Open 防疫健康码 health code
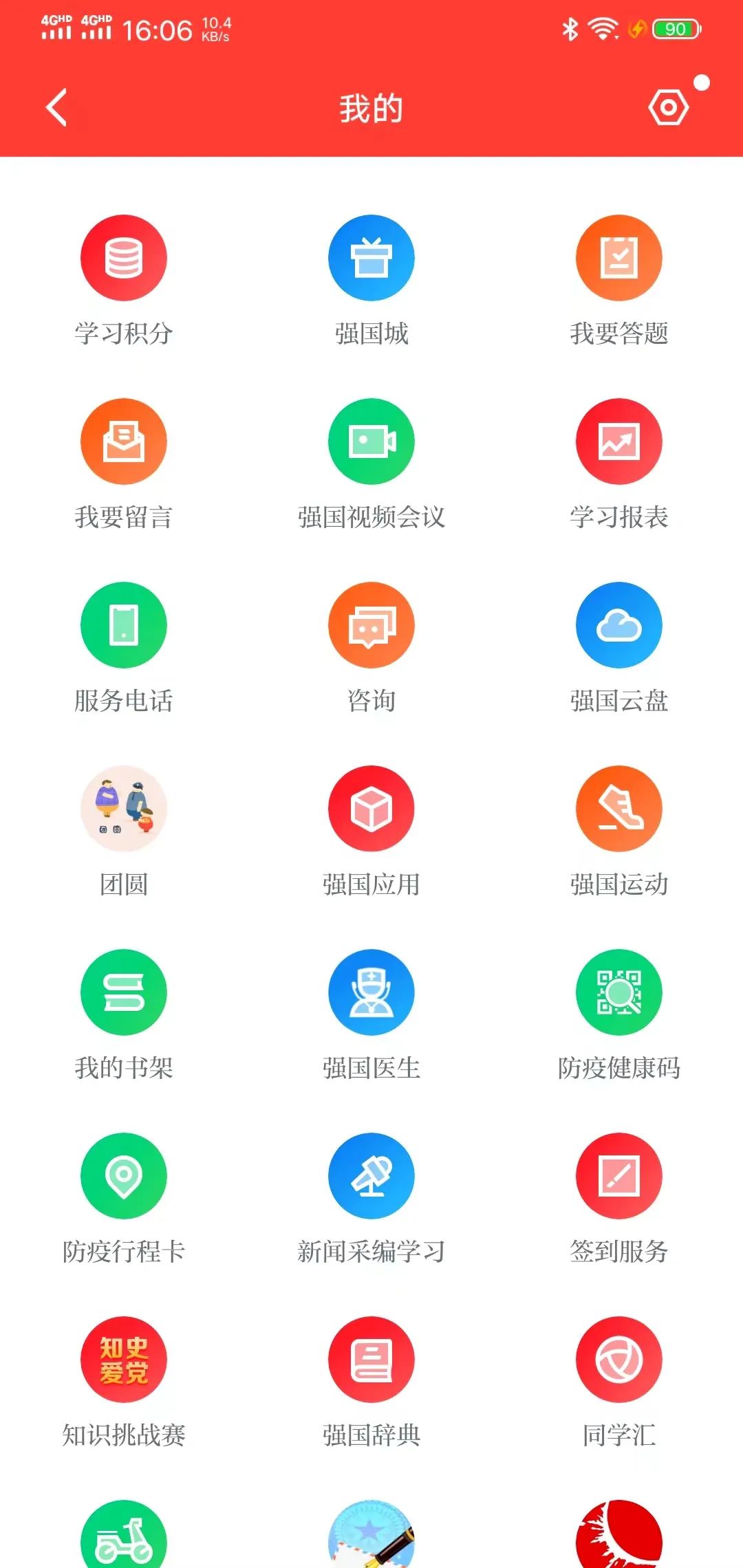743x1568 pixels. 619,992
